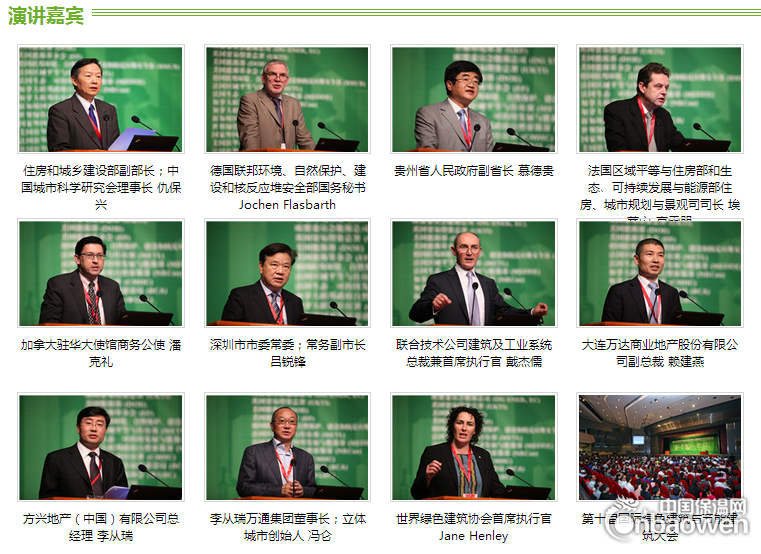
Task: View the photo of 慕德贵
Action: 473,99
